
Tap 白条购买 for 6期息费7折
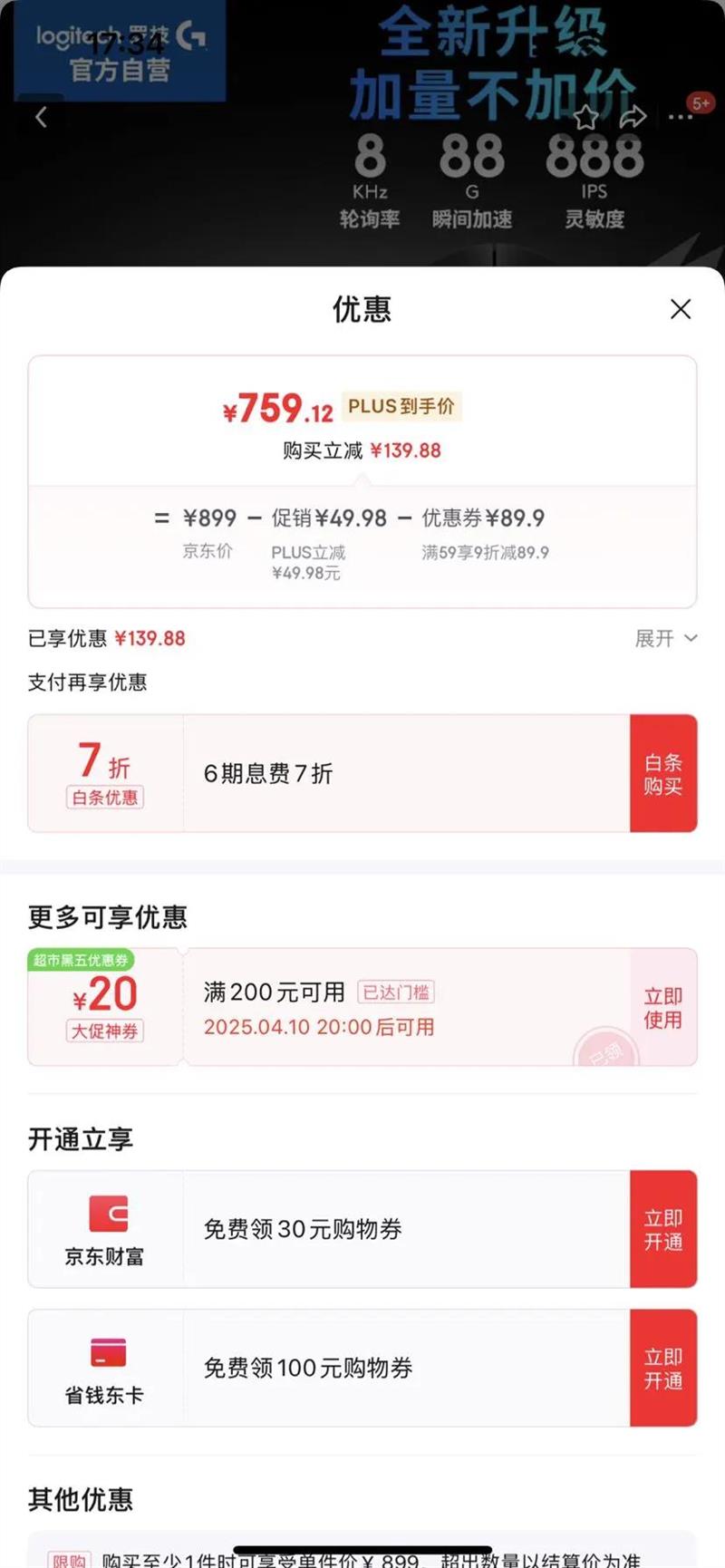pos(663,774)
